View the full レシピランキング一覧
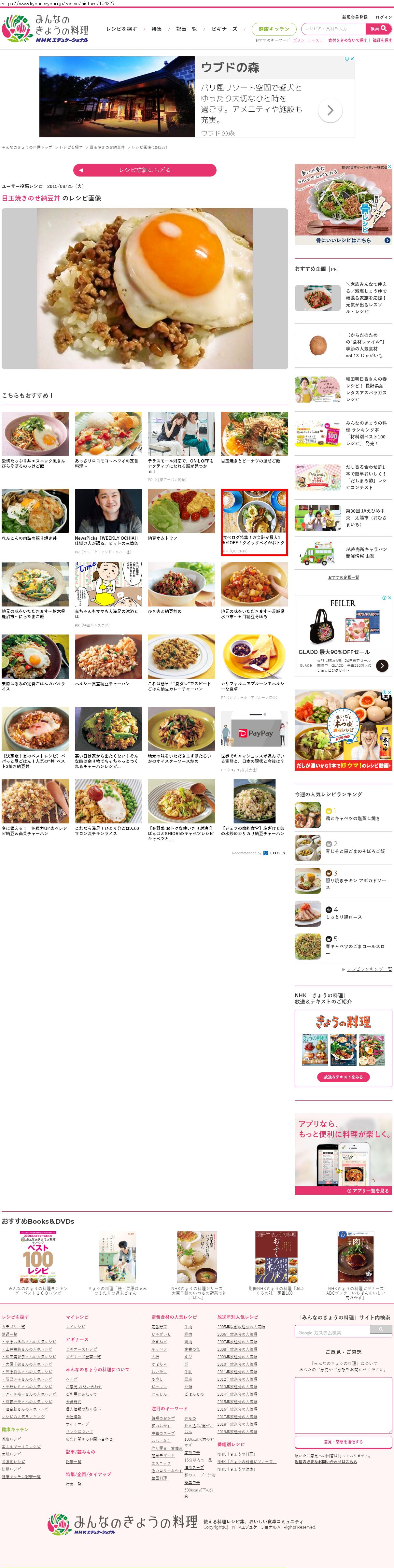This screenshot has width=394, height=1568. 369,969
